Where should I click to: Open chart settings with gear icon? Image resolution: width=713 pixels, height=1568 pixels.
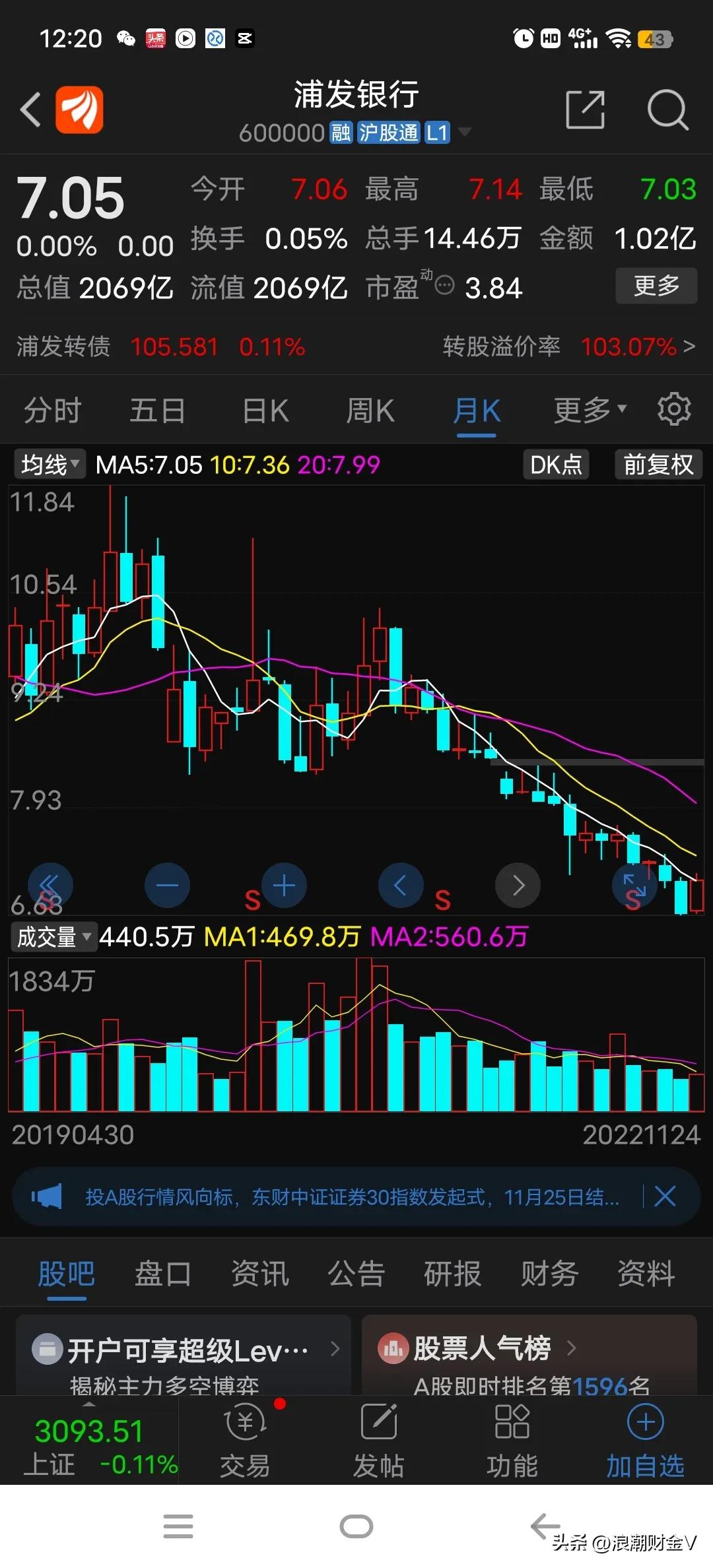[674, 409]
